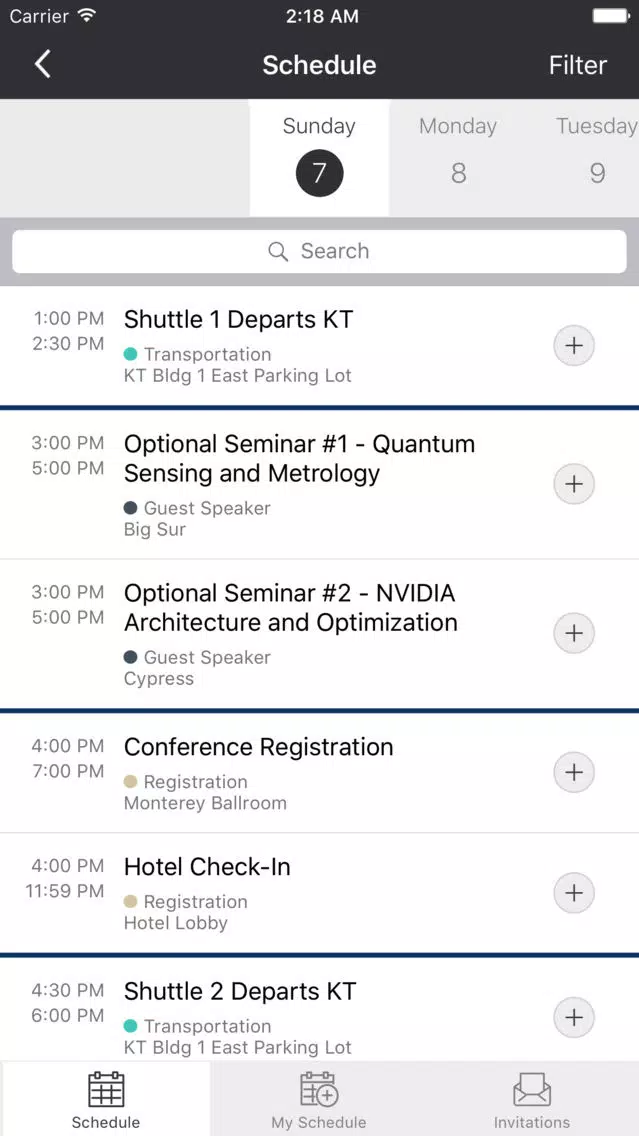The height and width of the screenshot is (1136, 639).
Task: Add Shuttle 1 Departs KT to schedule
Action: click(574, 346)
